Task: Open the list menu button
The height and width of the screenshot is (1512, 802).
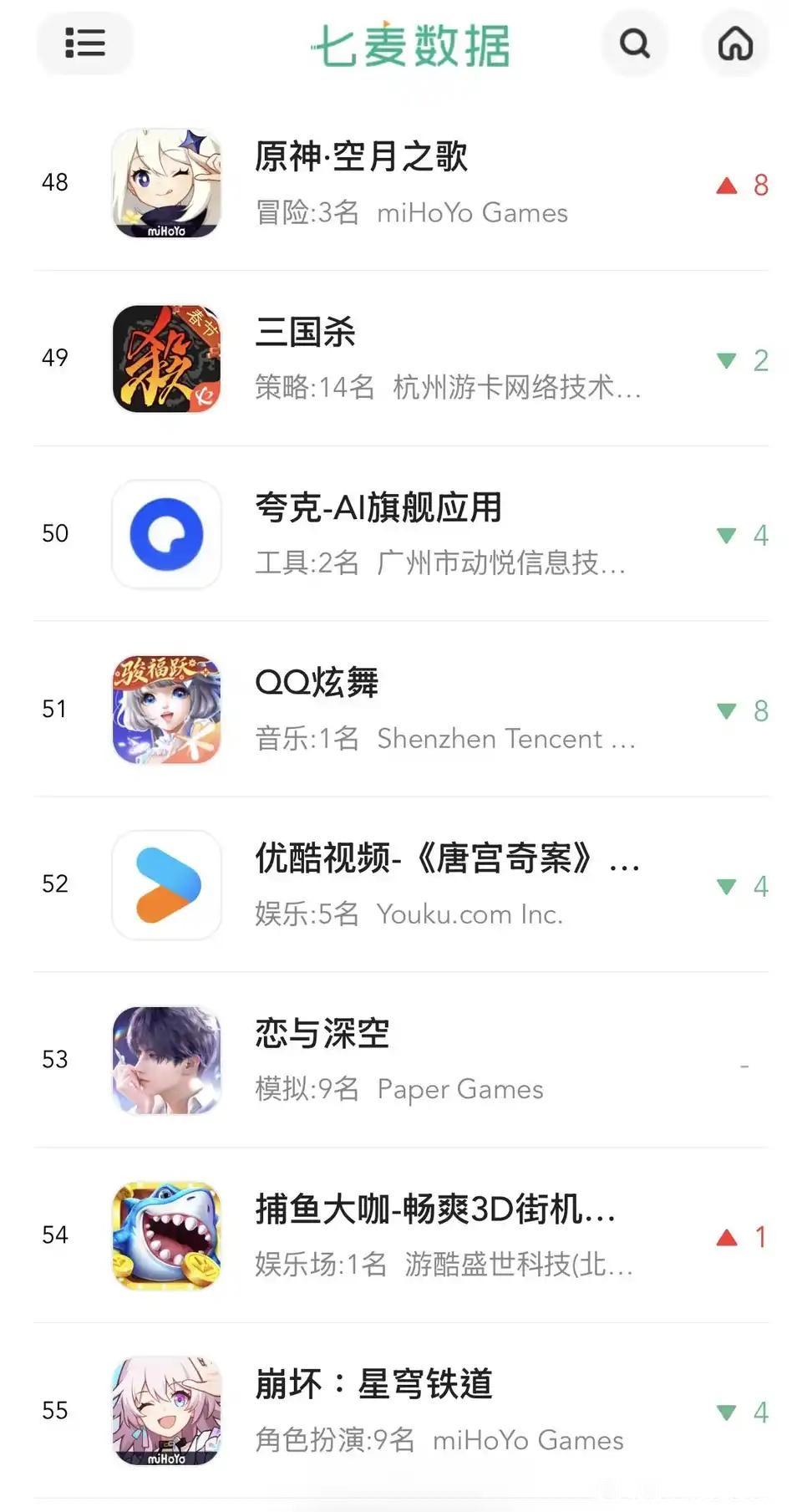Action: point(84,43)
